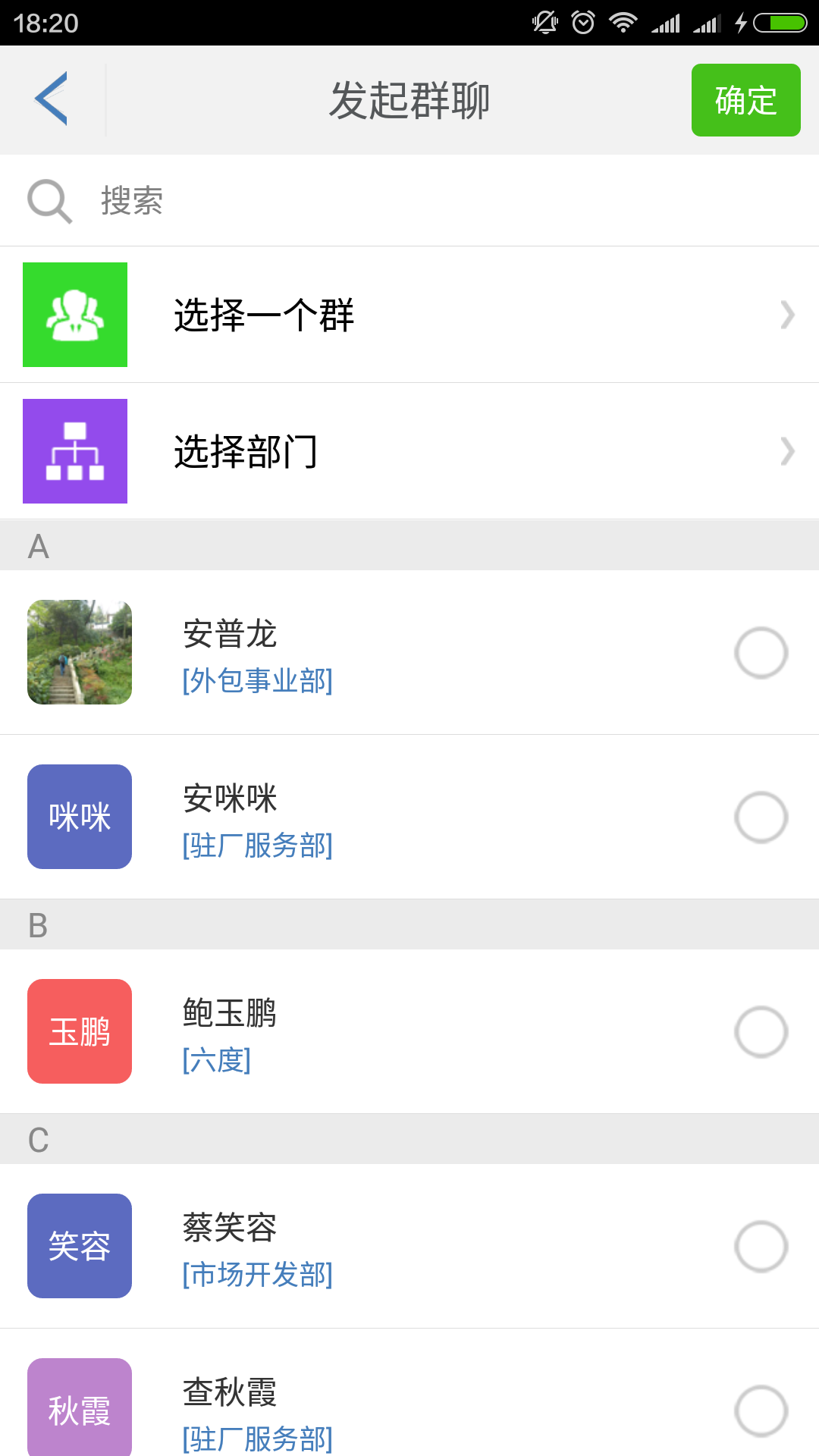Select contact 安咪咪
819x1456 pixels.
tap(761, 817)
